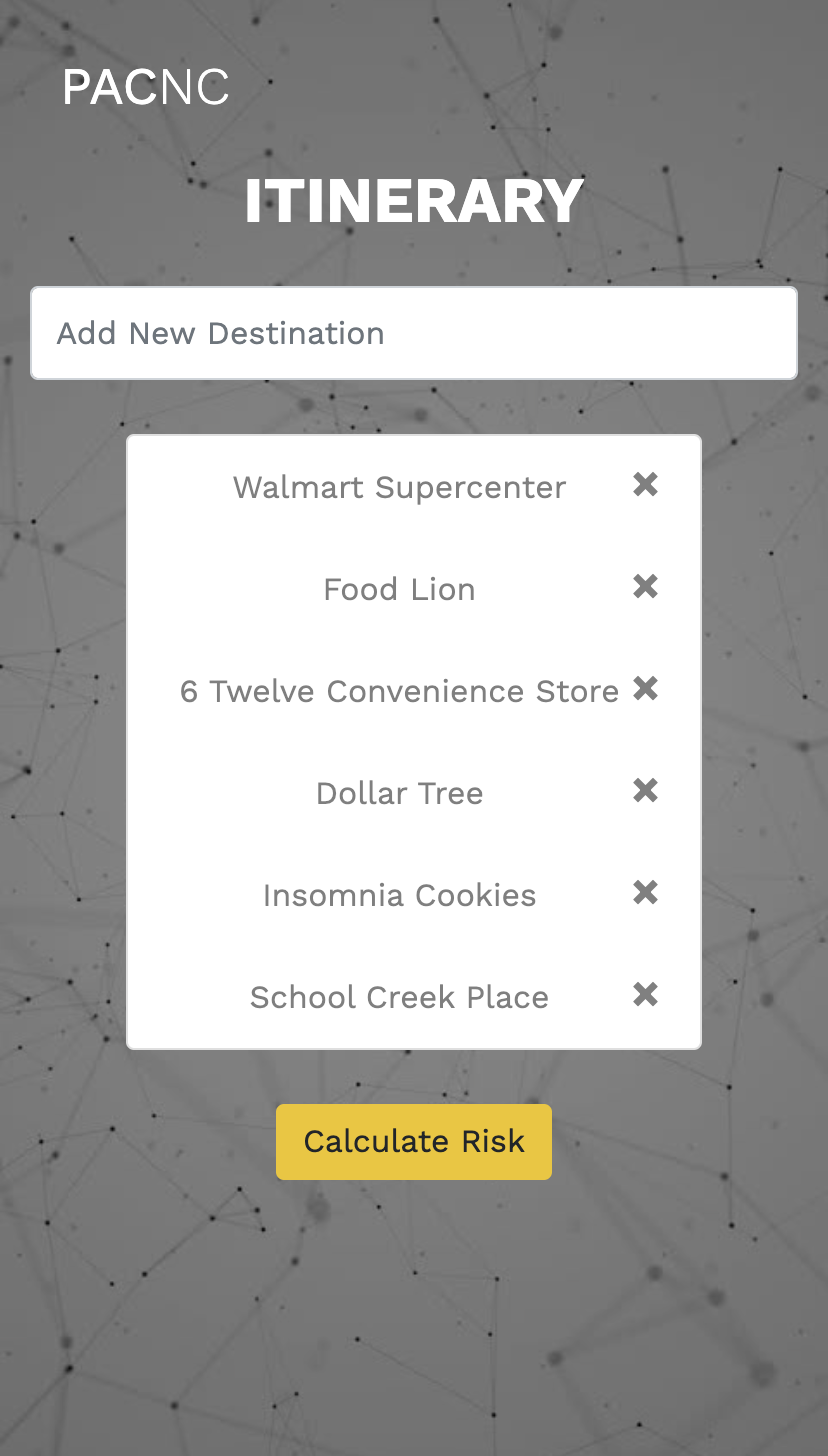Remove Walmart Supercenter from itinerary
Viewport: 828px width, 1456px height.
pyautogui.click(x=646, y=485)
